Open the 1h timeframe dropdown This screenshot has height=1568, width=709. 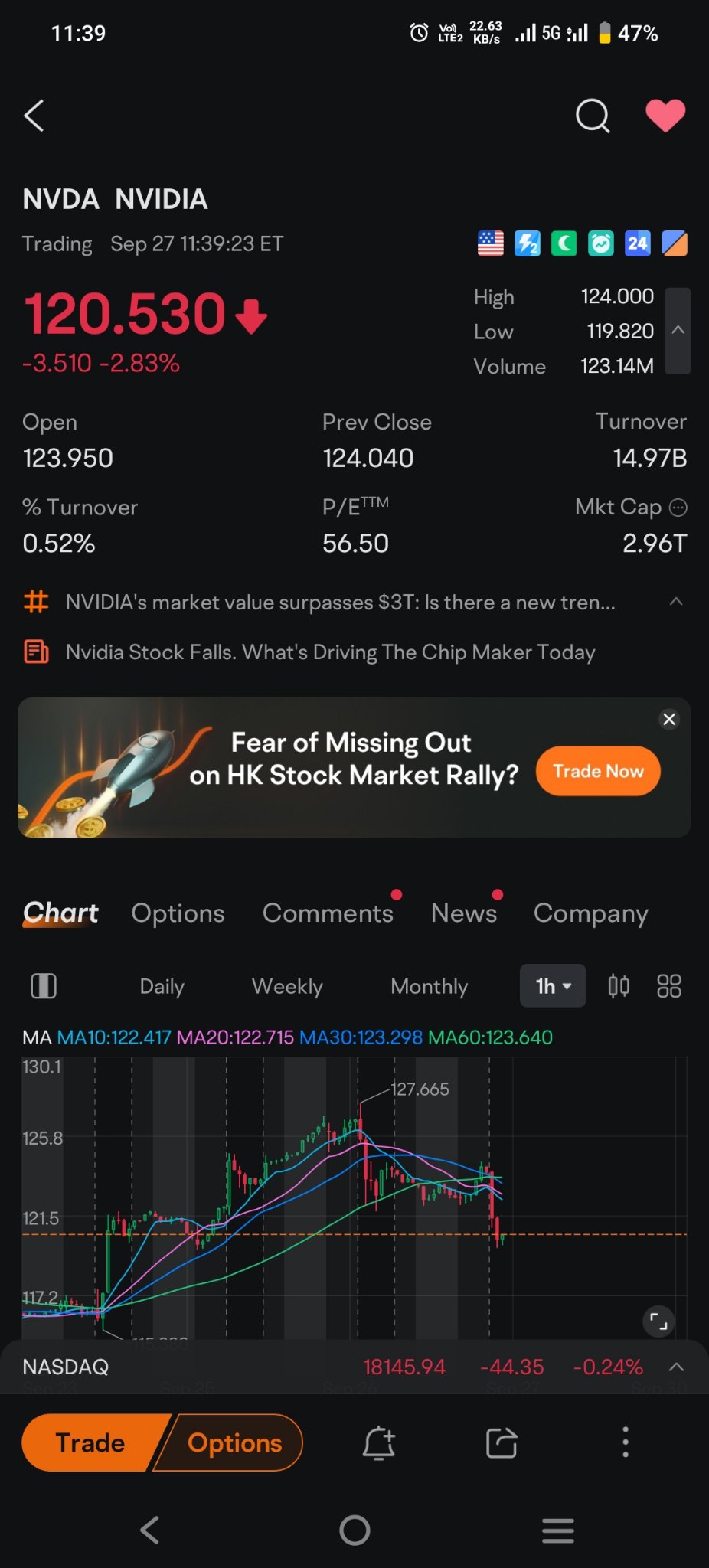coord(552,986)
